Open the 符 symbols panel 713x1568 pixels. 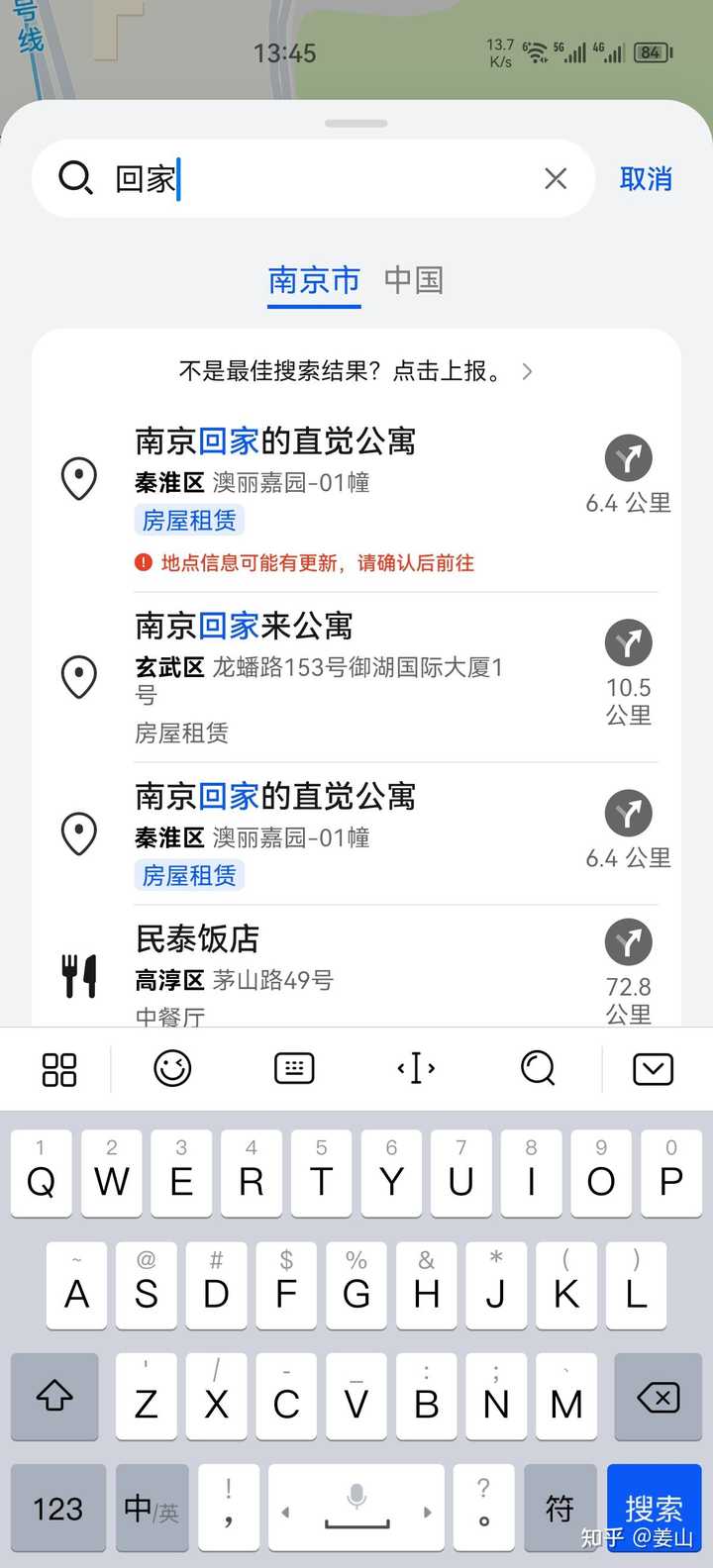(560, 1509)
